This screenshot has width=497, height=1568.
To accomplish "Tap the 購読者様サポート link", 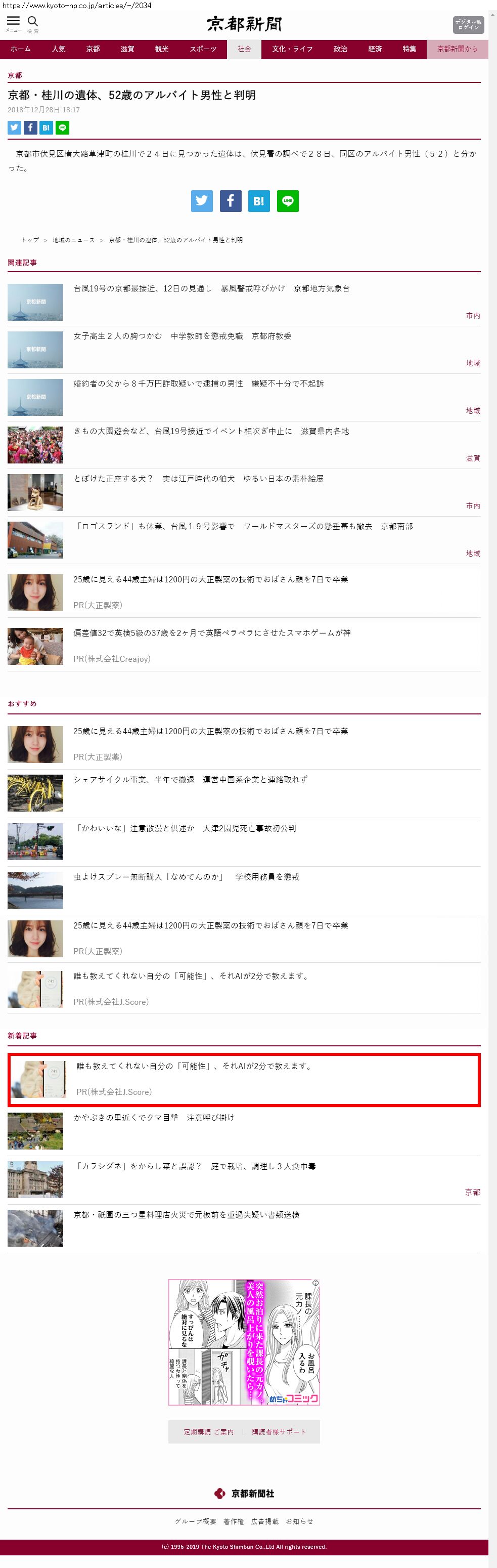I will tap(279, 1432).
